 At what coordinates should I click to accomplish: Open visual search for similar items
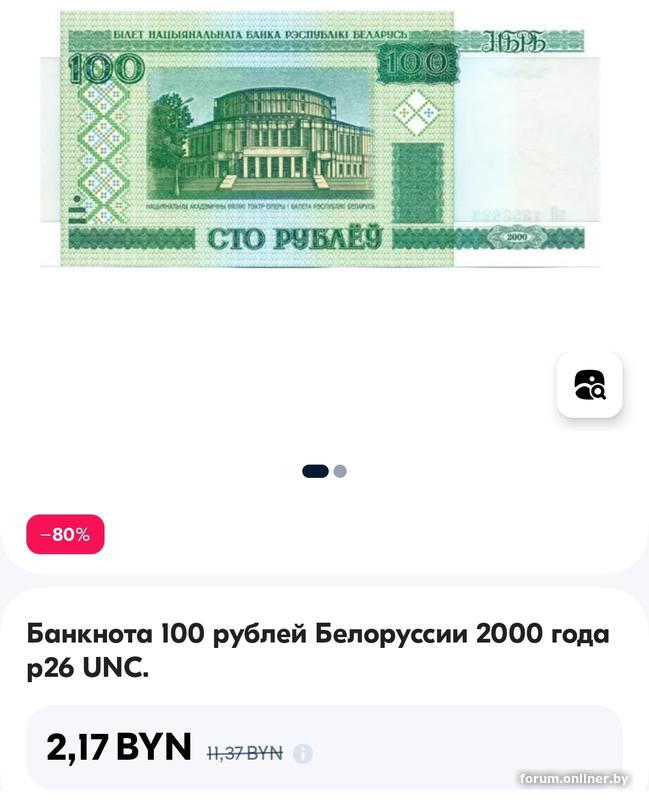589,385
